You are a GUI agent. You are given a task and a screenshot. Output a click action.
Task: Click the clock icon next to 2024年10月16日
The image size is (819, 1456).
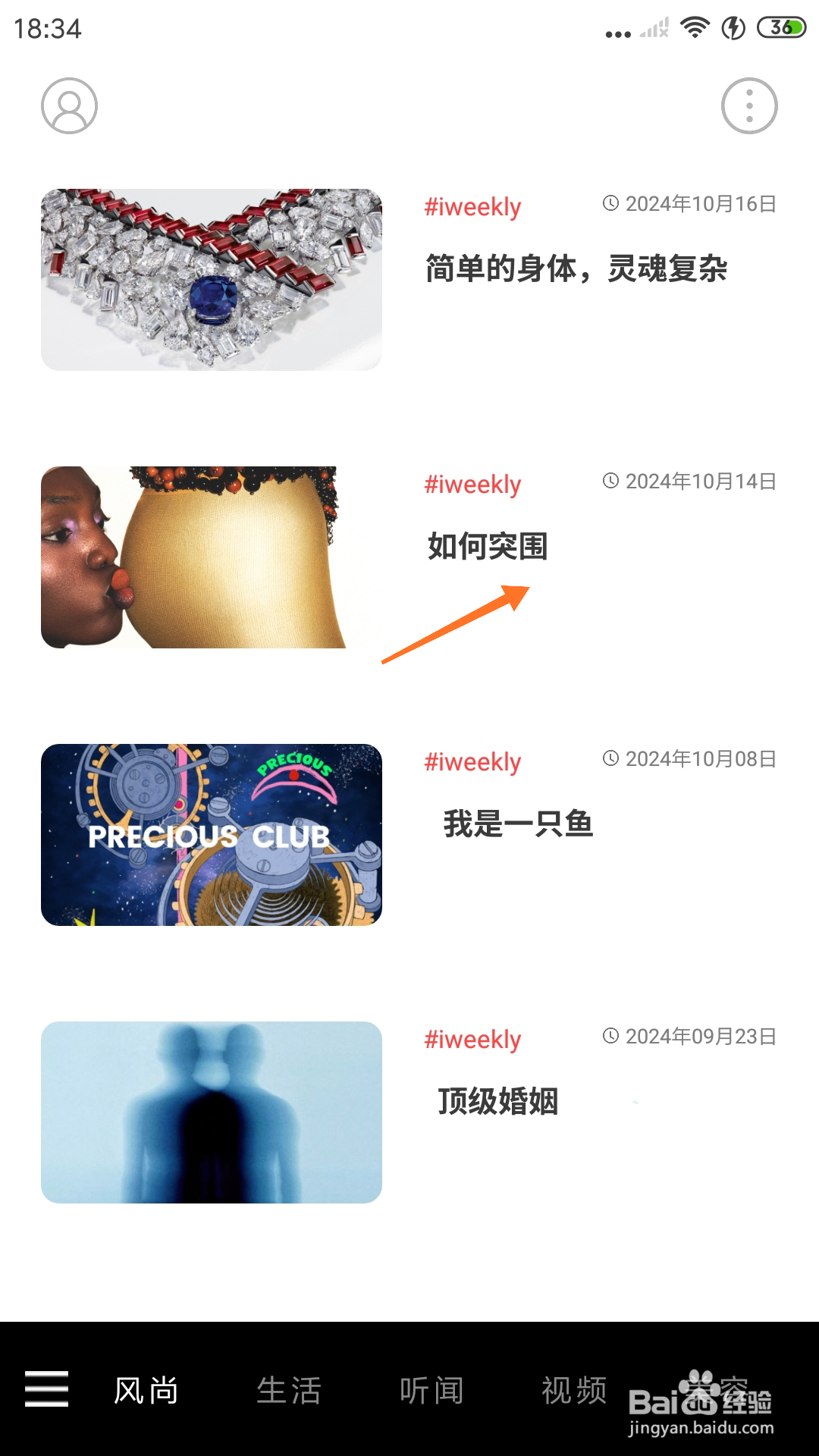[609, 203]
